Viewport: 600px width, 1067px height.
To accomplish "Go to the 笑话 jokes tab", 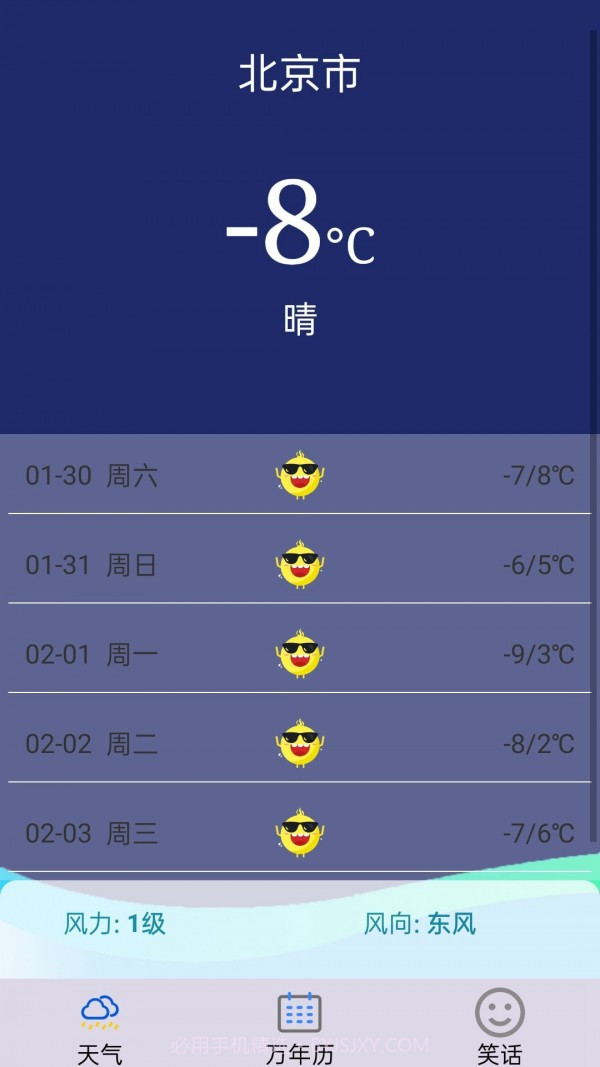I will pyautogui.click(x=499, y=1025).
